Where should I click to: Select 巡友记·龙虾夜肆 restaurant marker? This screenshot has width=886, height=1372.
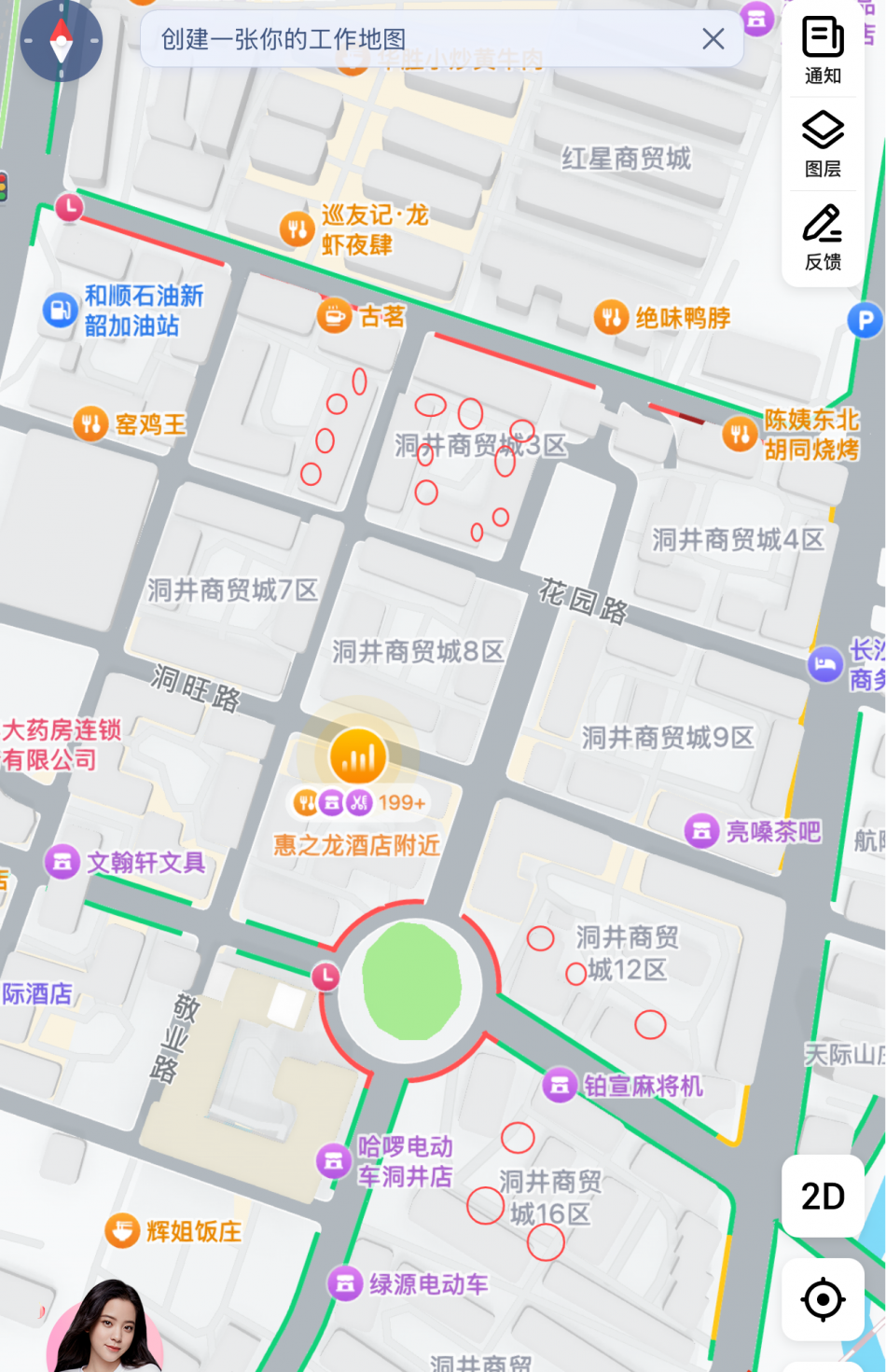point(297,229)
